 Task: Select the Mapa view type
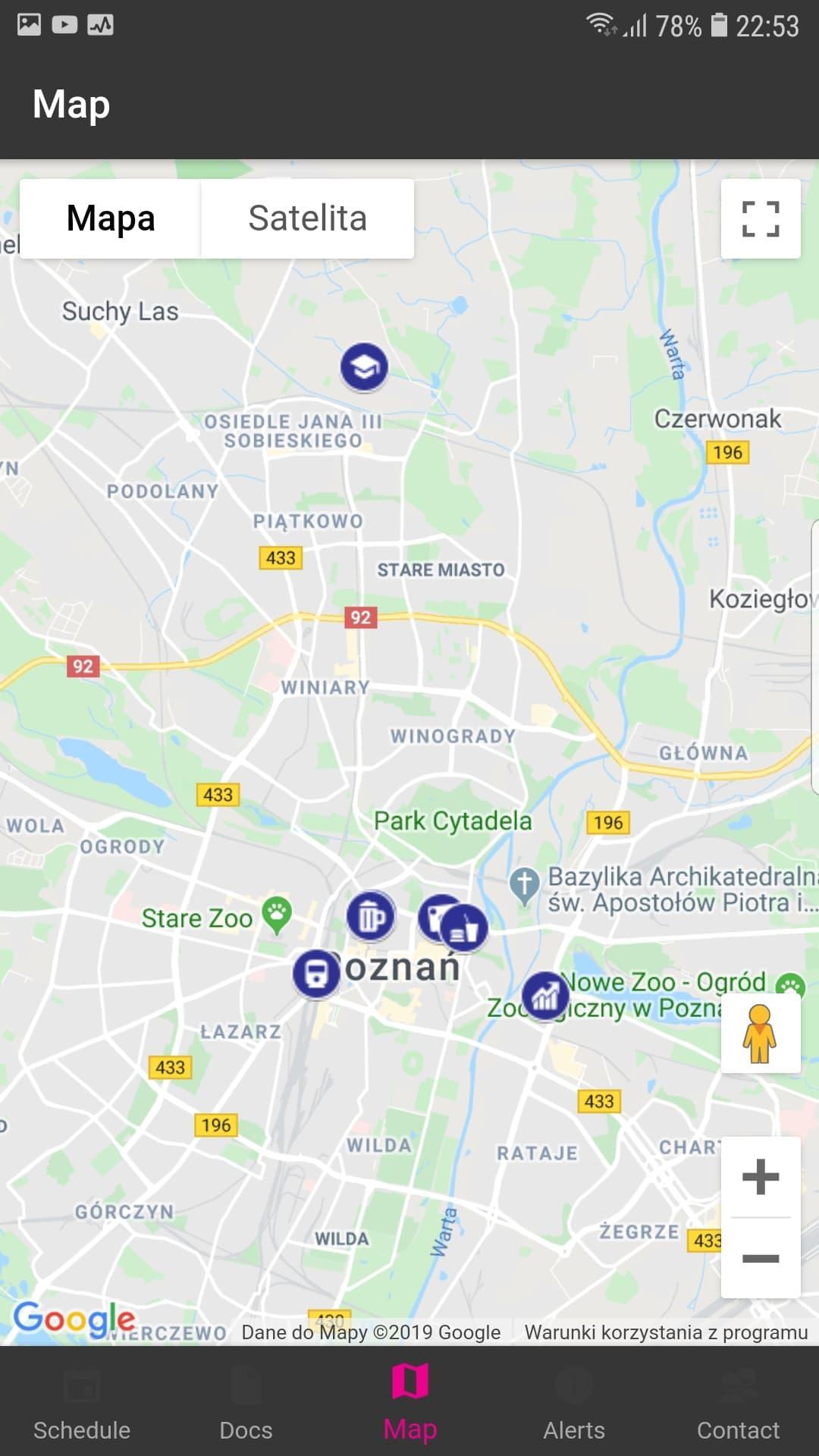point(111,218)
